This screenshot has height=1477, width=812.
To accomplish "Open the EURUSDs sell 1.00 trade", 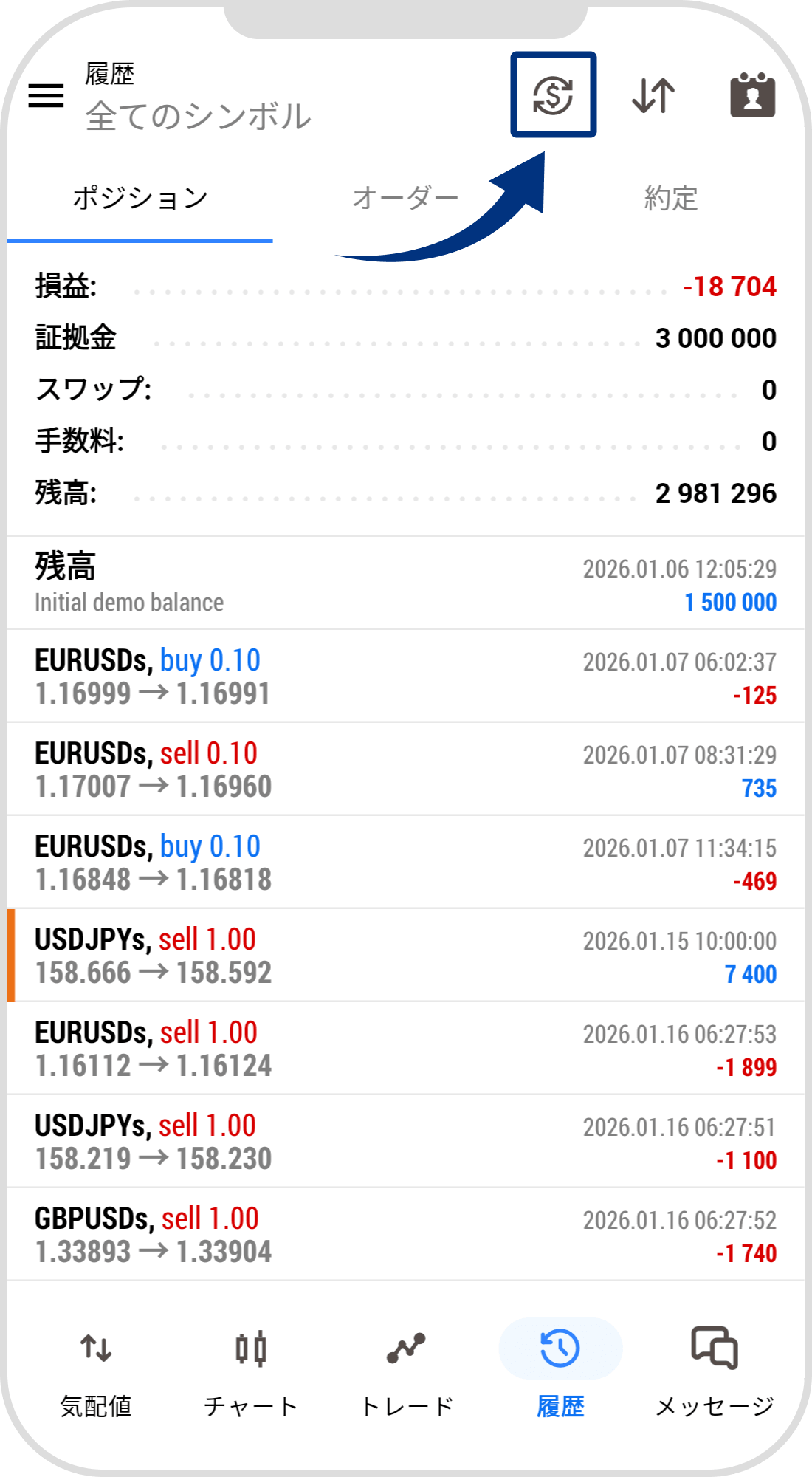I will [x=405, y=1049].
